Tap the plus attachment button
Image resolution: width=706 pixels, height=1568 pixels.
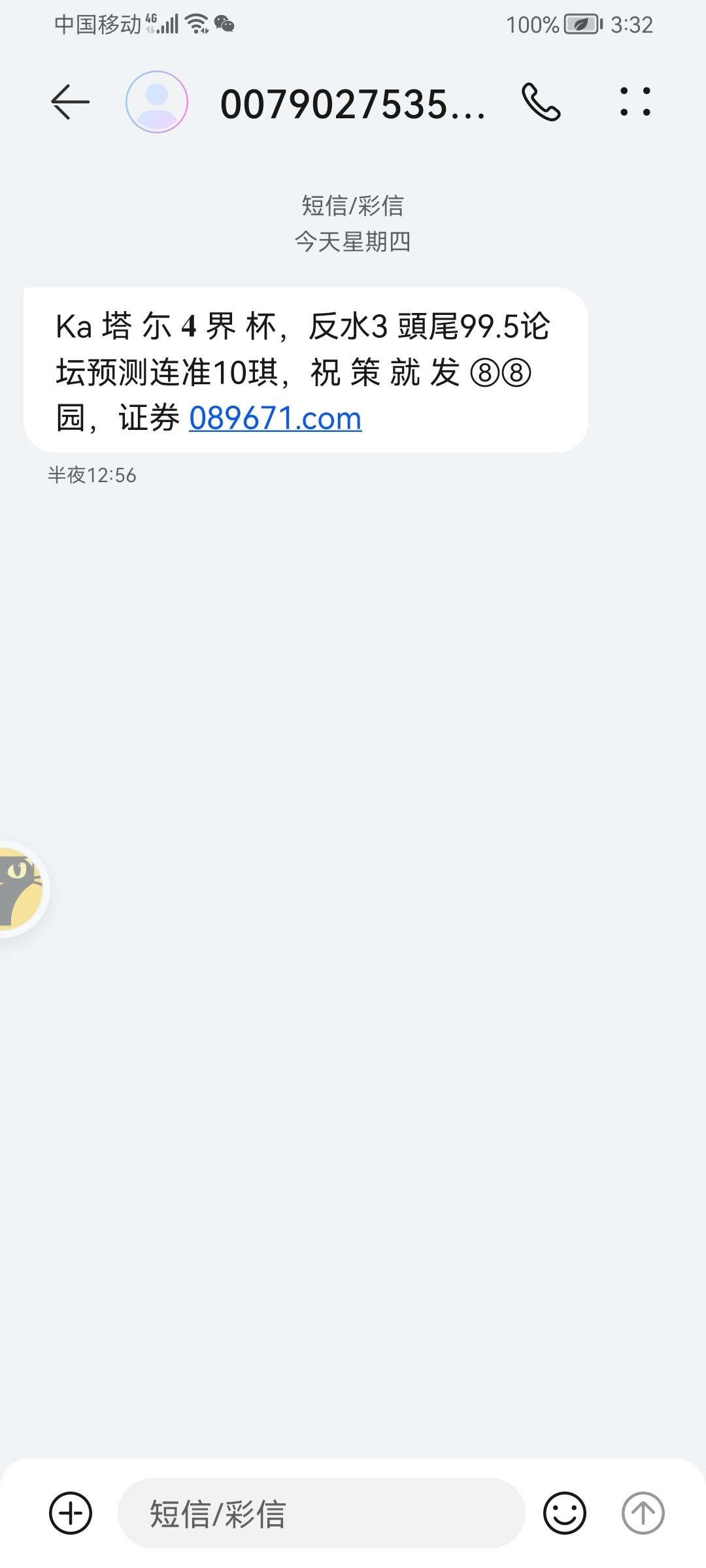[71, 1513]
